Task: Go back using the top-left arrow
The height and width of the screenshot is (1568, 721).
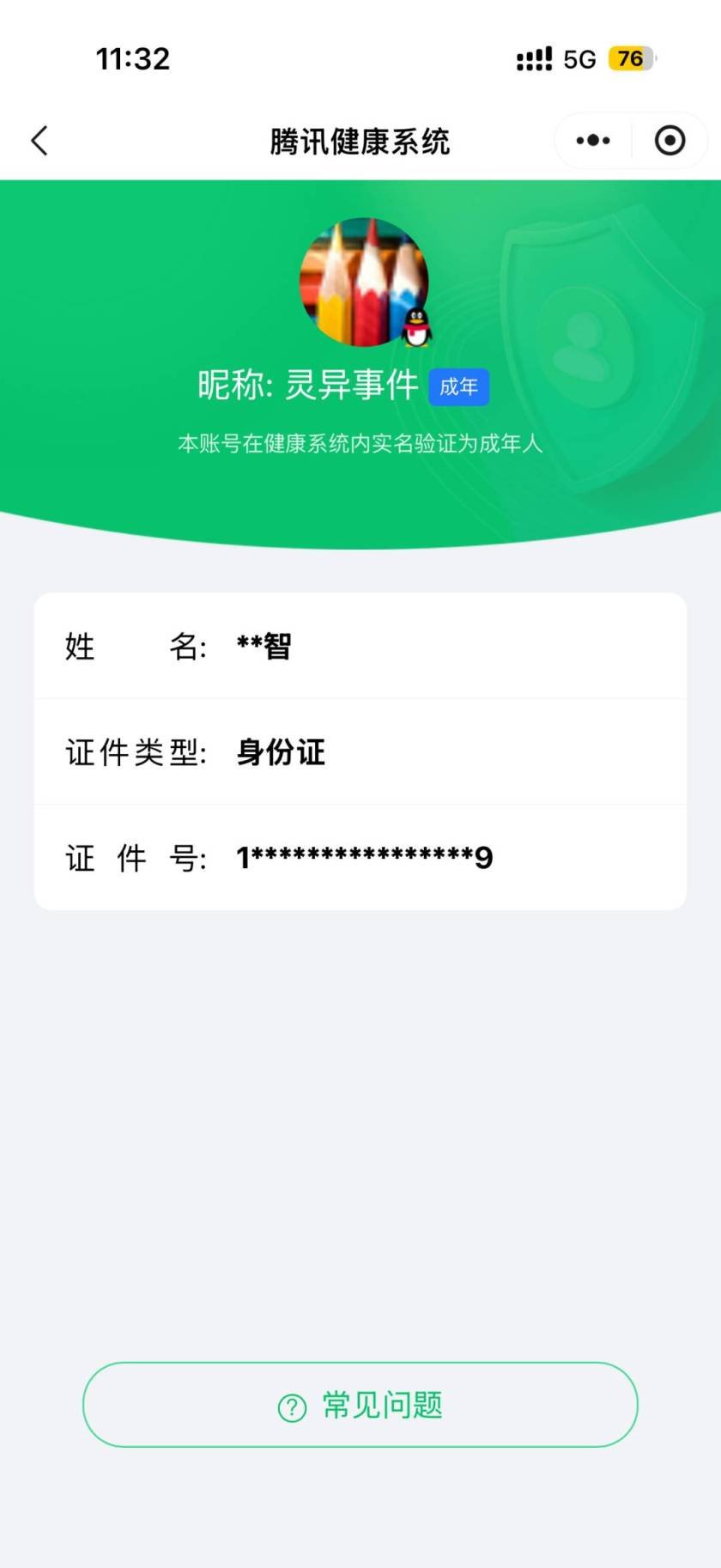Action: tap(39, 141)
